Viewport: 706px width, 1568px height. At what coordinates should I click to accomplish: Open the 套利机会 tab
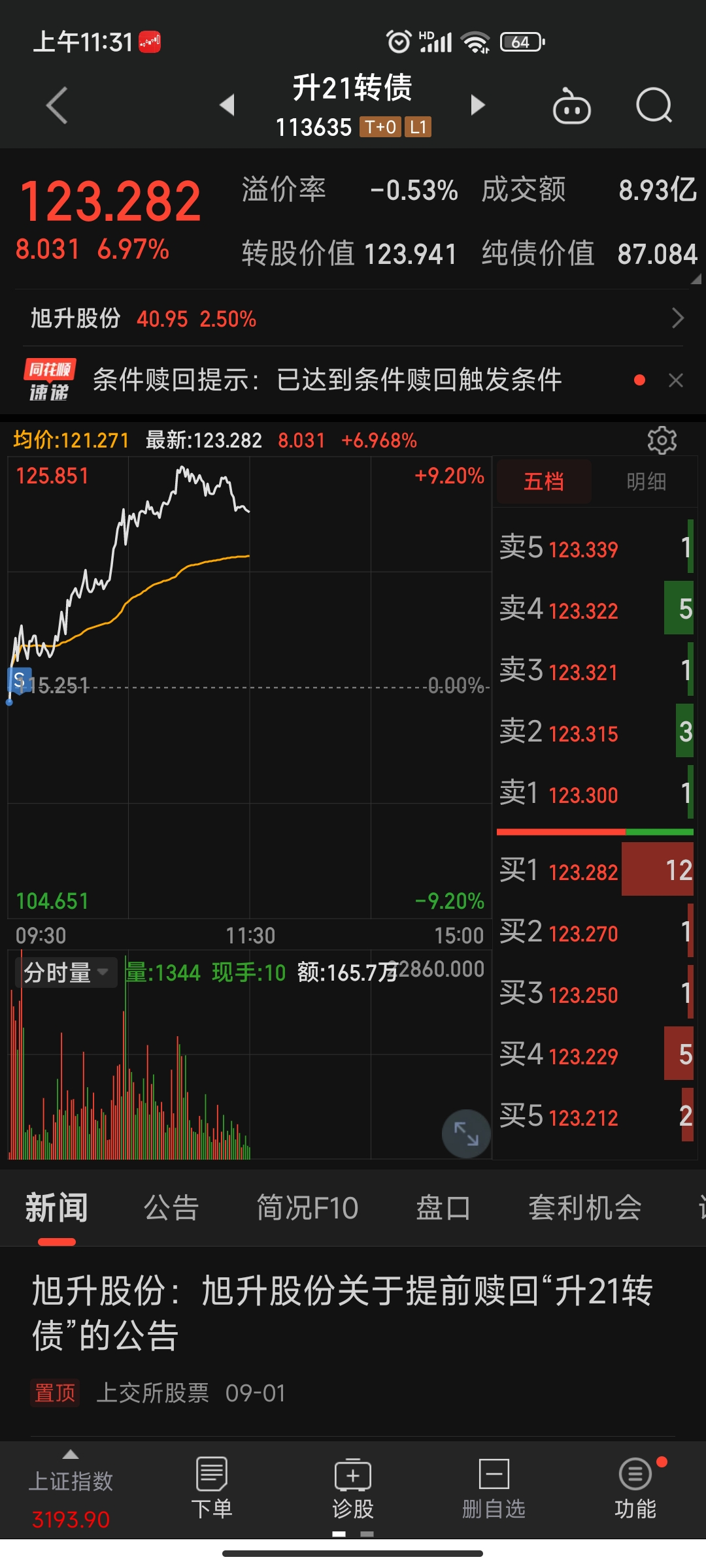tap(585, 1208)
